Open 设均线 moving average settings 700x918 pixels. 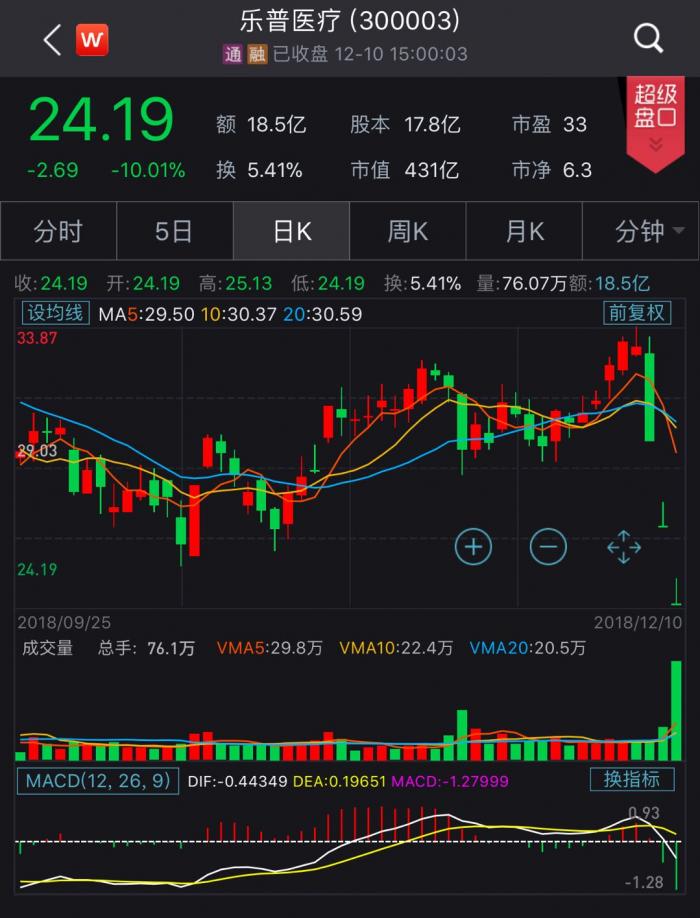56,313
